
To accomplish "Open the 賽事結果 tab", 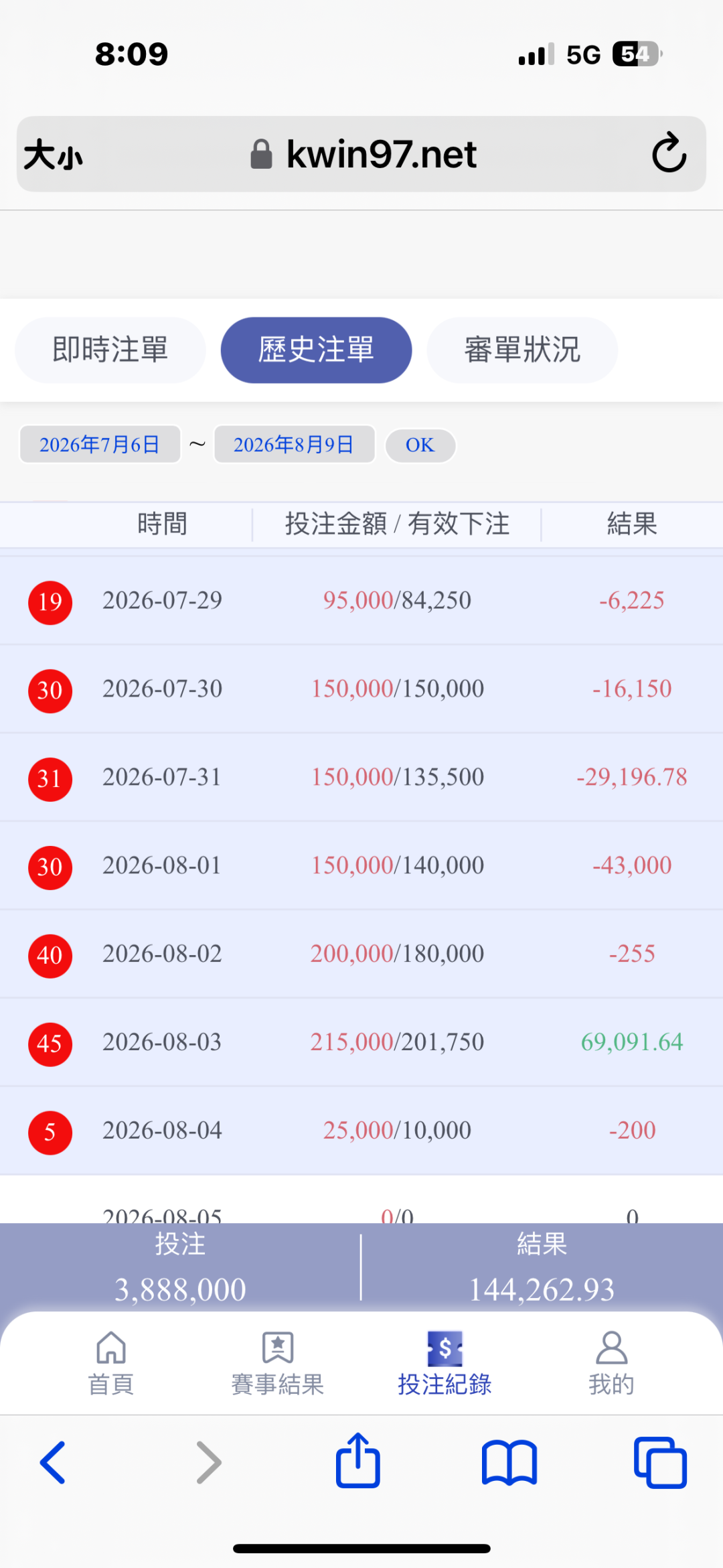I will 278,1364.
